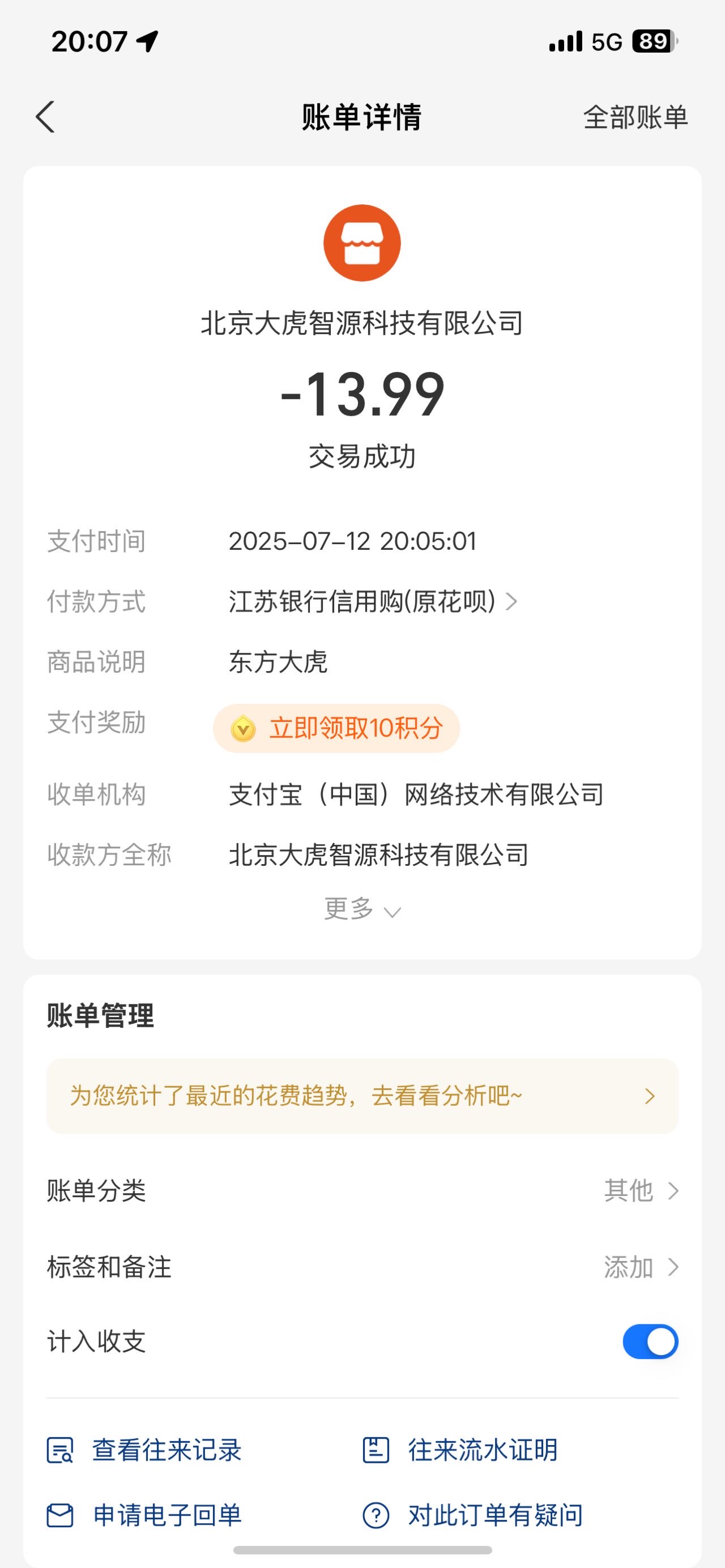Open 全部账单 to view all bills
This screenshot has width=725, height=1568.
click(x=636, y=117)
